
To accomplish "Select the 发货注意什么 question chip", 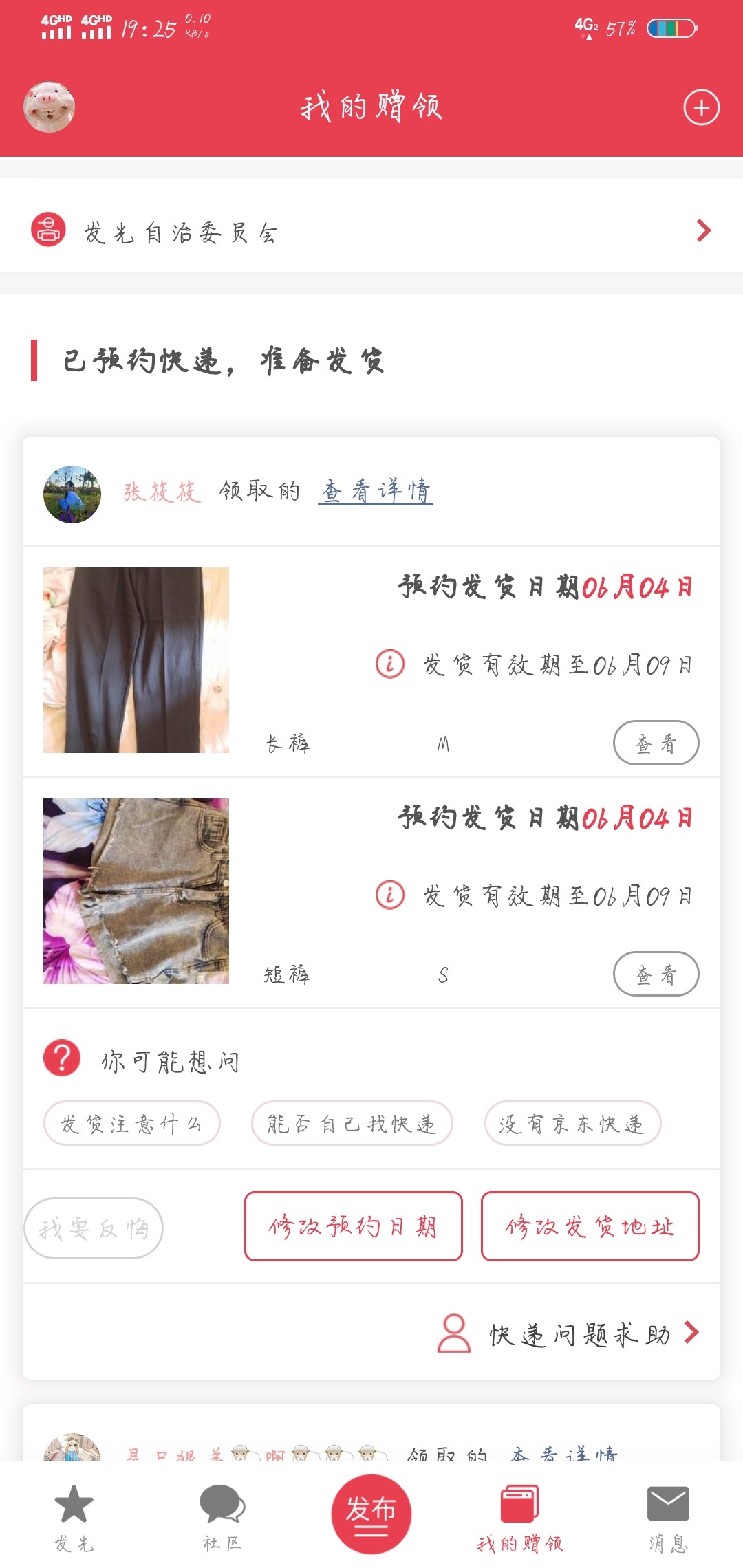I will (131, 1124).
